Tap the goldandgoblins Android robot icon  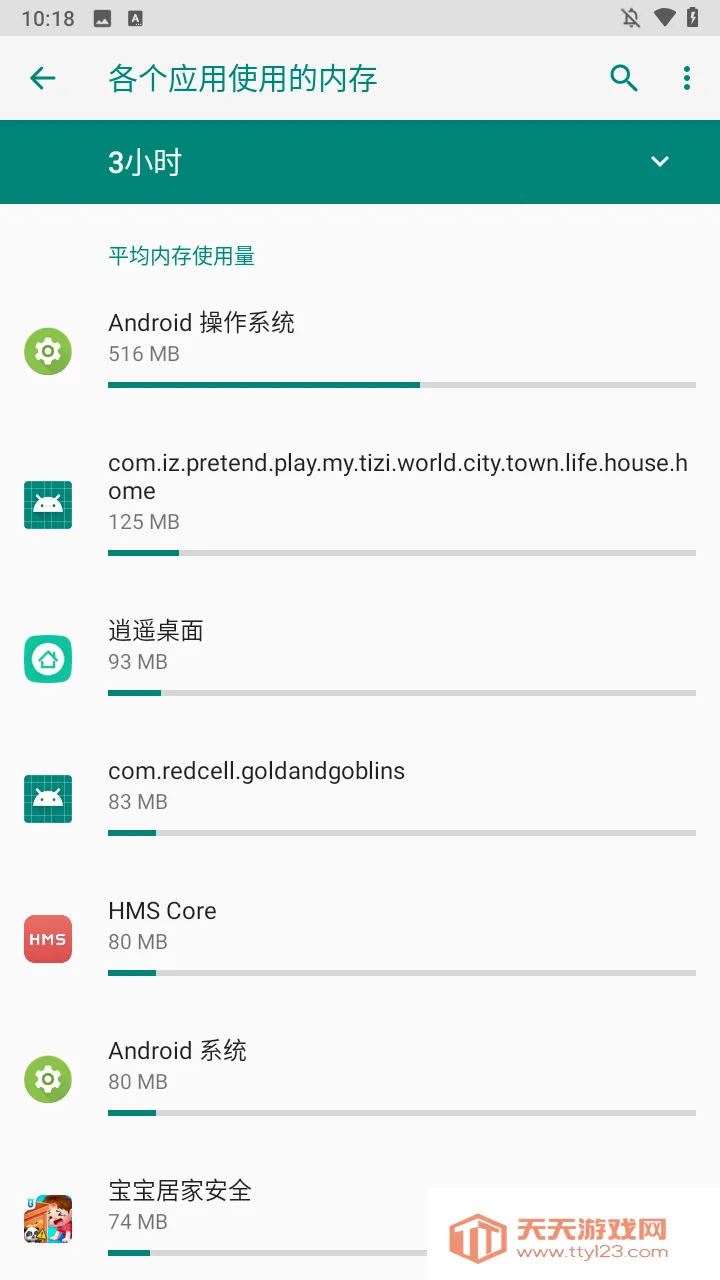47,798
